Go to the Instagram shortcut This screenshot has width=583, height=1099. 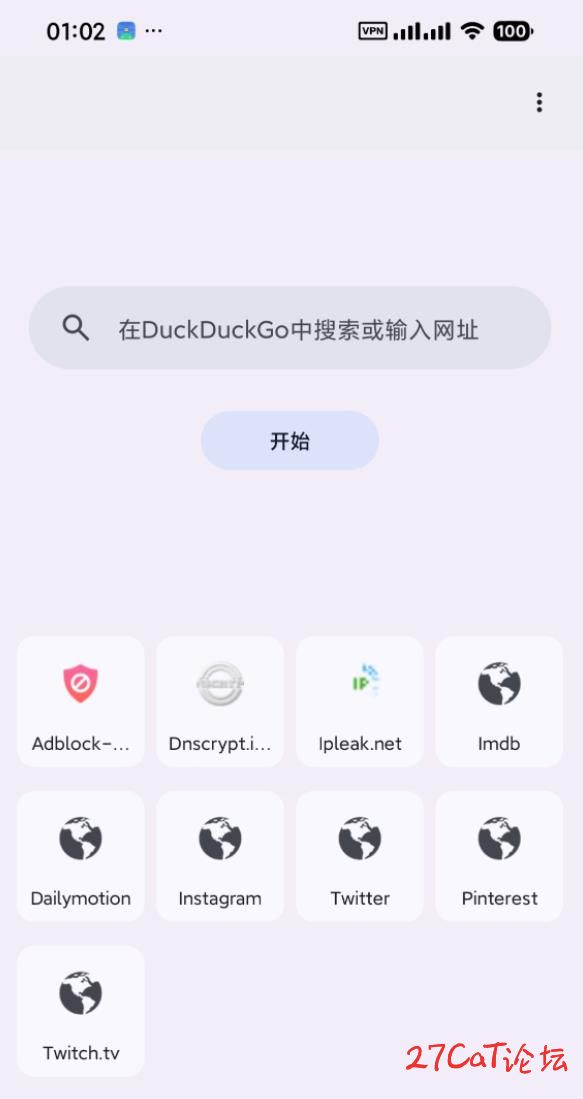220,856
